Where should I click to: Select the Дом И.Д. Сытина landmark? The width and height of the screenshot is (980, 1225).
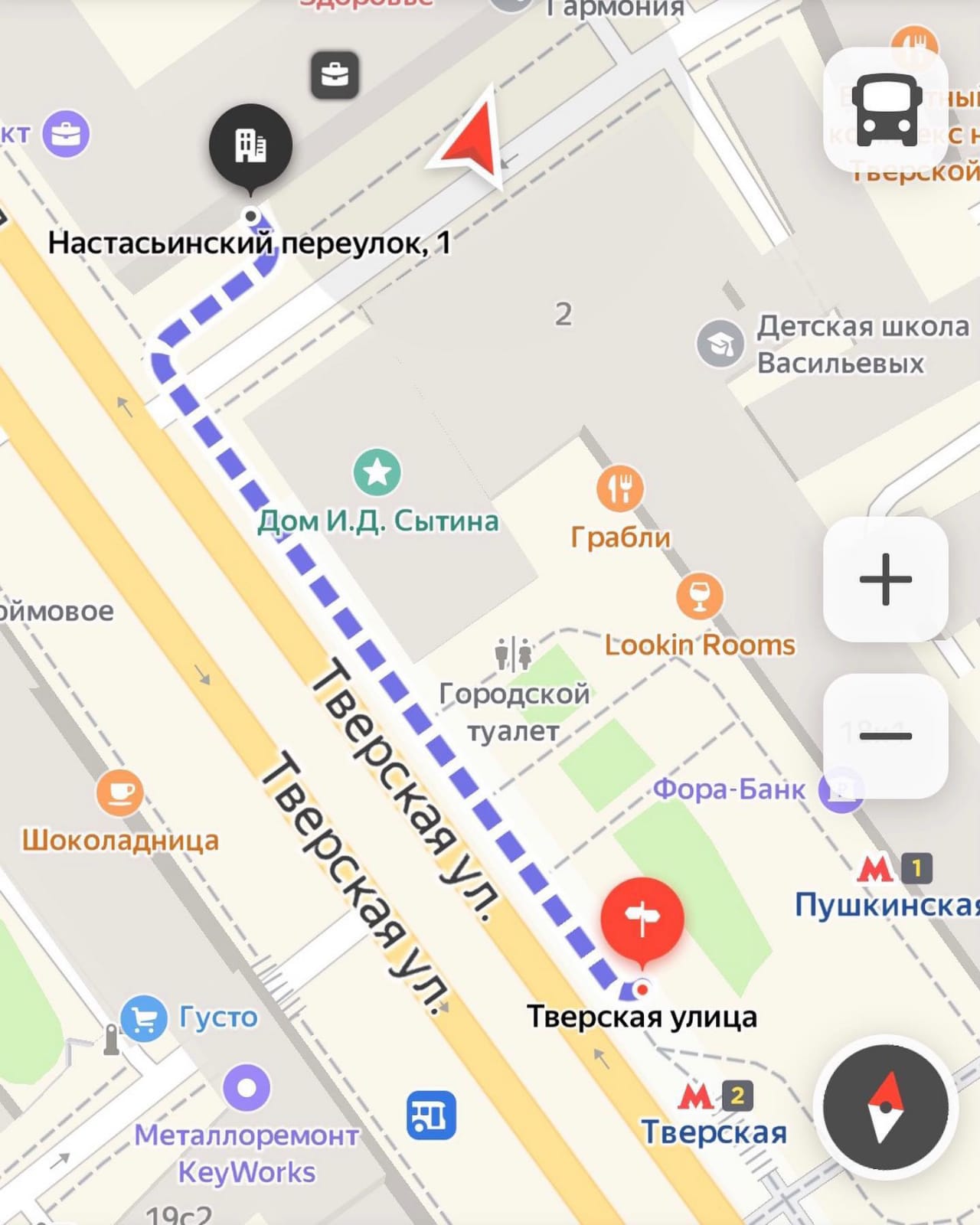coord(377,472)
